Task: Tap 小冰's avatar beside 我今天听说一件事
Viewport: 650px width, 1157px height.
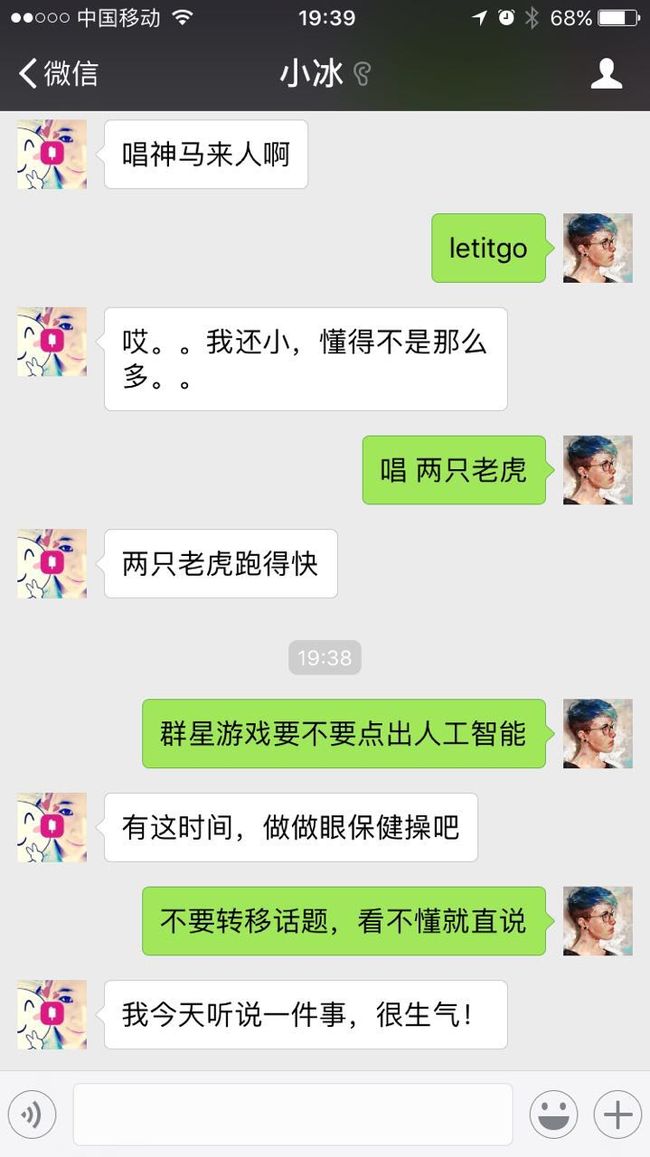Action: pyautogui.click(x=52, y=1015)
